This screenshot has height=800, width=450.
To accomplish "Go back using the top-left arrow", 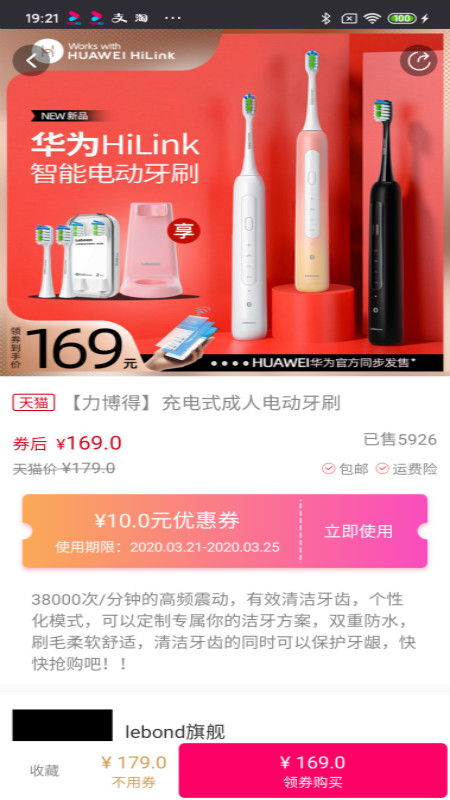I will click(x=31, y=61).
